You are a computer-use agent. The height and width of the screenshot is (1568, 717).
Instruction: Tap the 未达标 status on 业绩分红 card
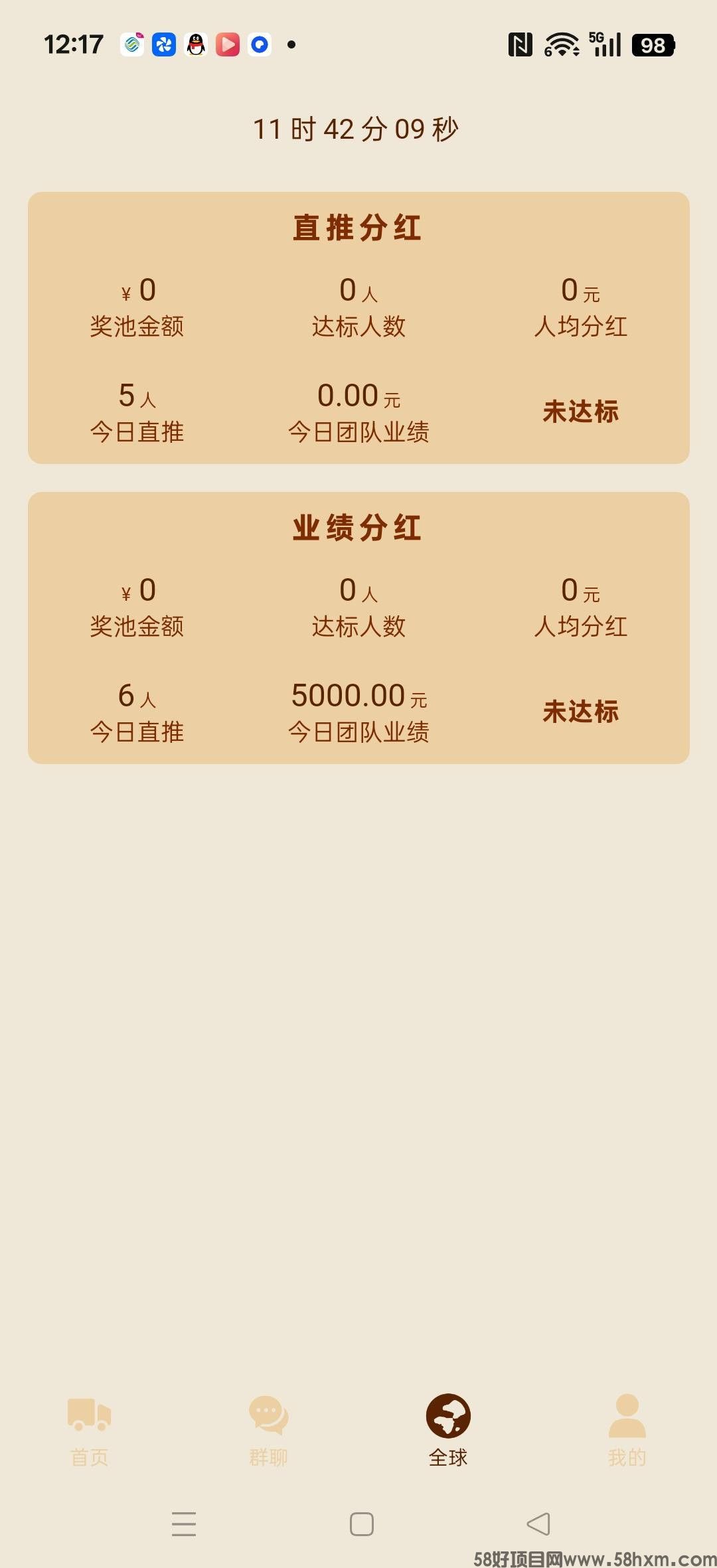(579, 712)
